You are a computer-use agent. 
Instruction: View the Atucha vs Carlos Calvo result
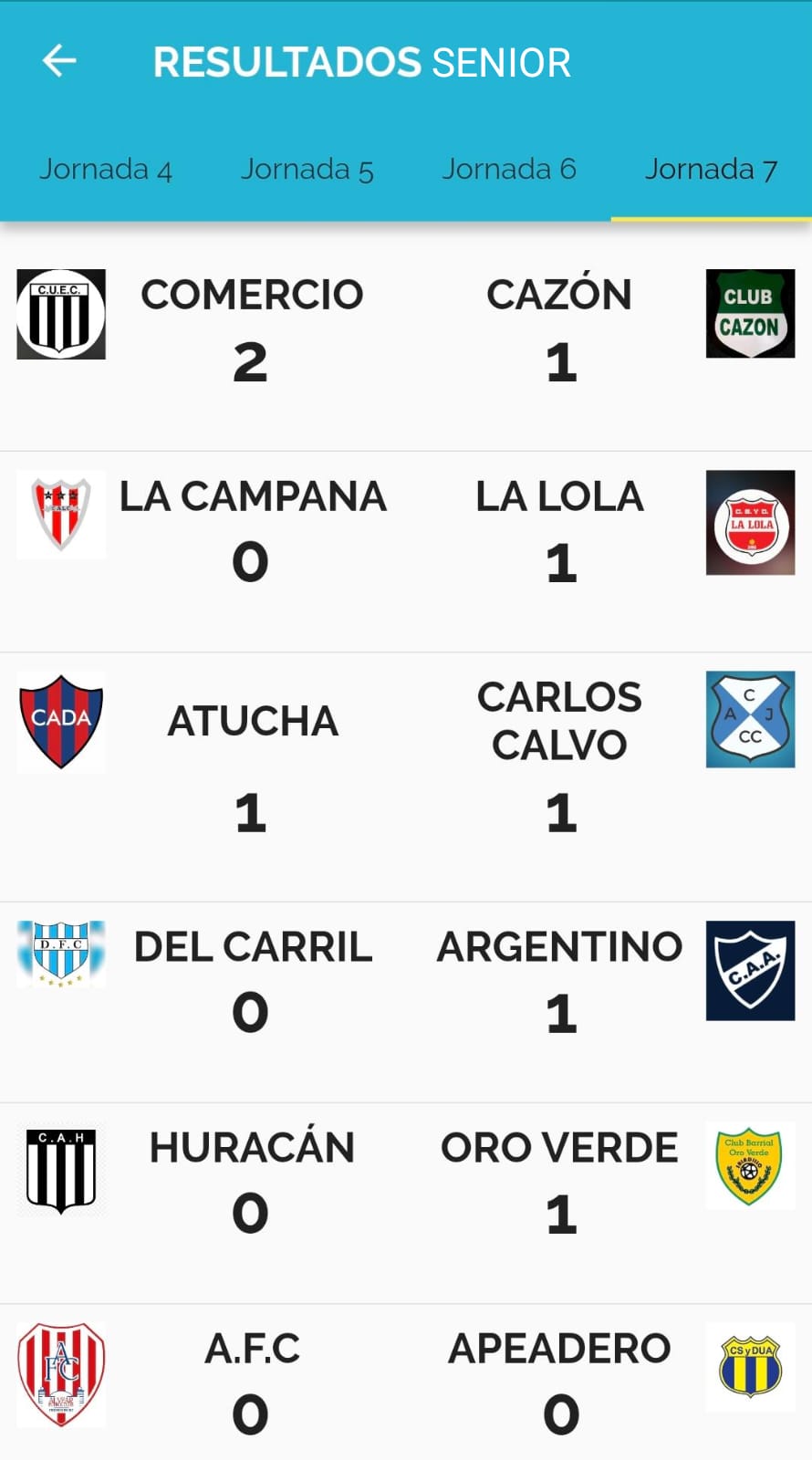coord(406,777)
